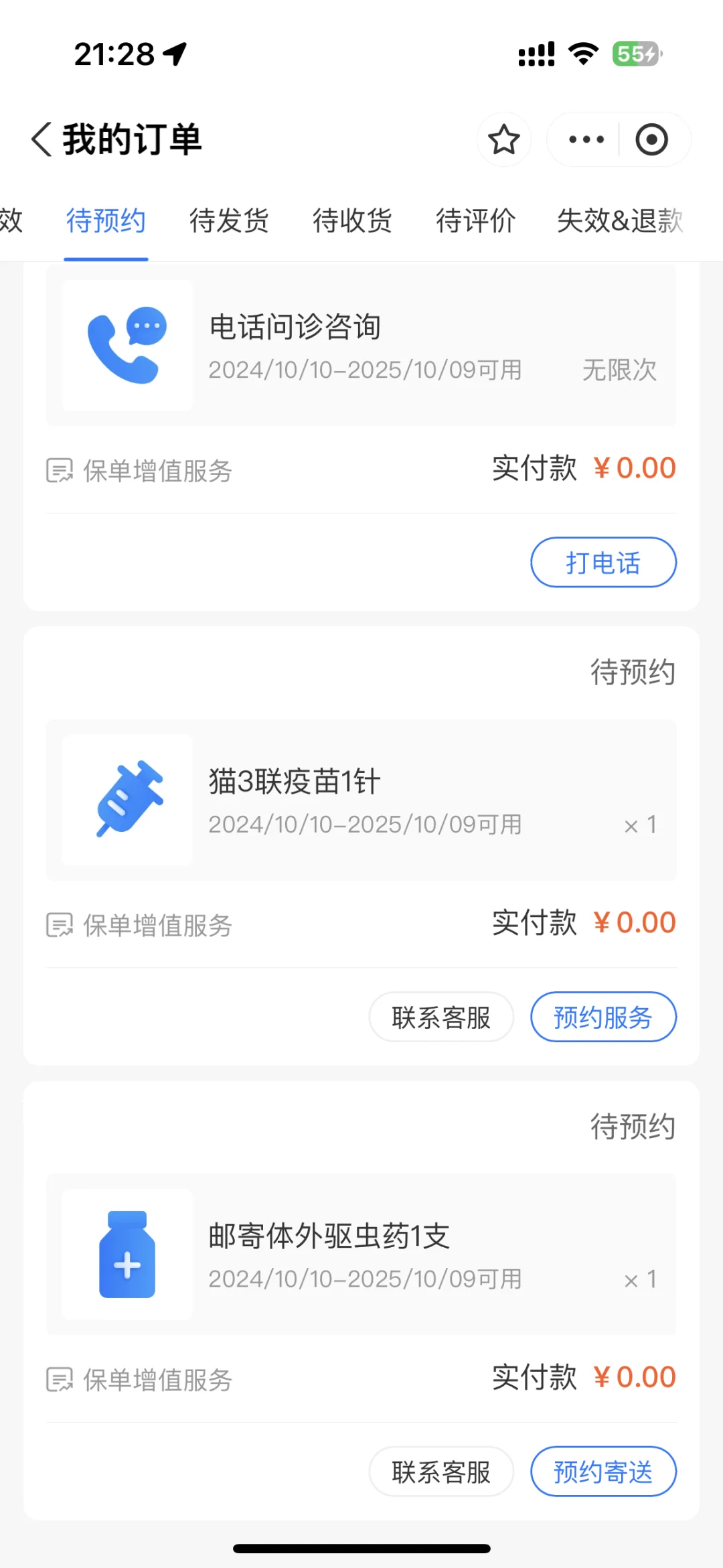This screenshot has height=1568, width=723.
Task: Tap the circular mini-program exit icon
Action: click(x=651, y=139)
